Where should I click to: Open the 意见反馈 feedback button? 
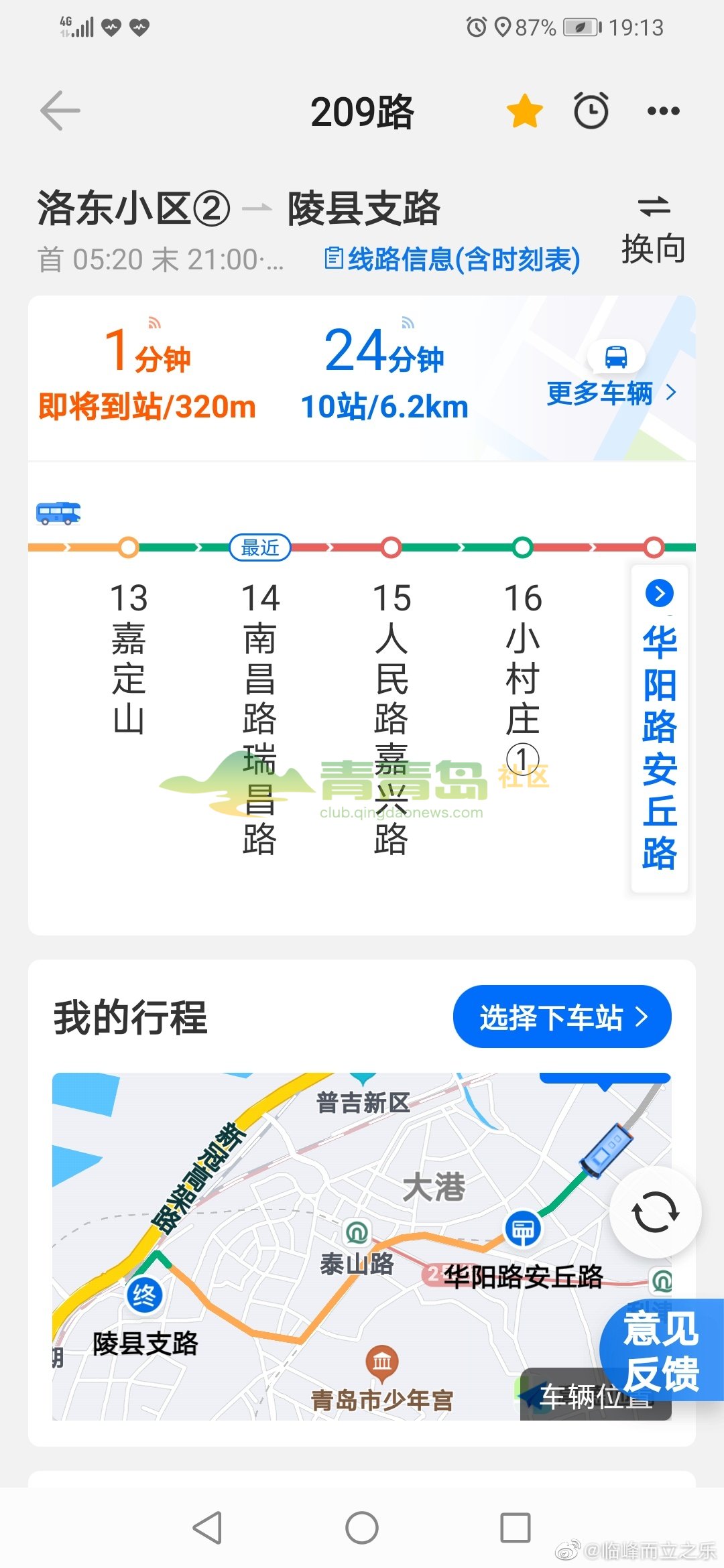[x=662, y=1350]
